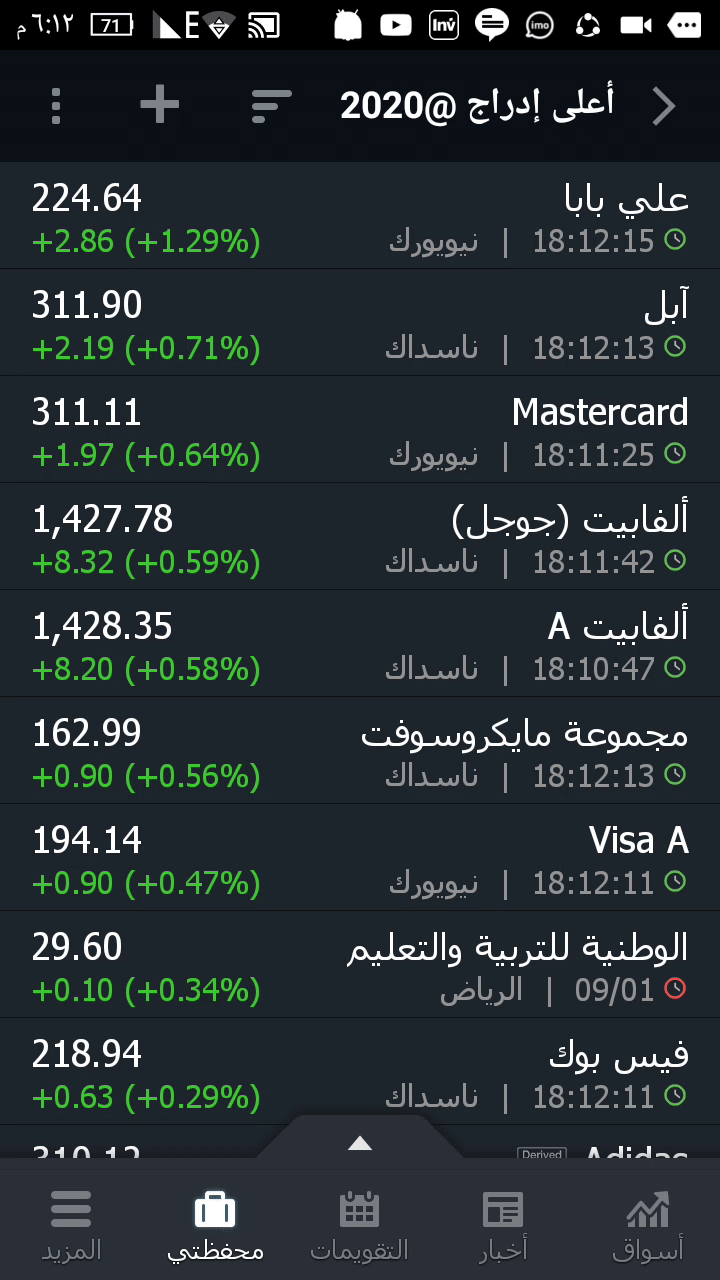Add a new item with the plus icon
The width and height of the screenshot is (720, 1280).
(x=159, y=105)
